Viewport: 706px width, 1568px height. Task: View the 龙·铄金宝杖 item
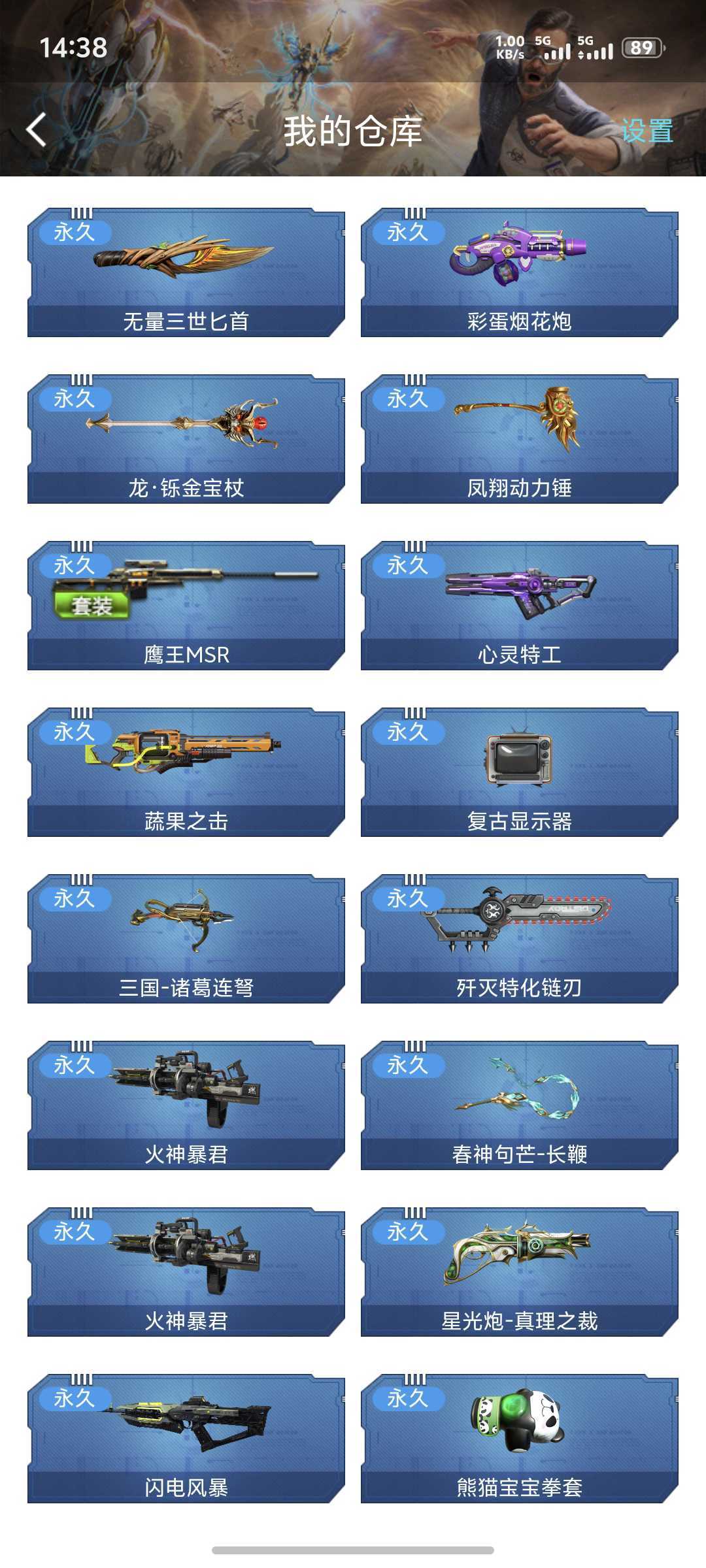point(186,439)
